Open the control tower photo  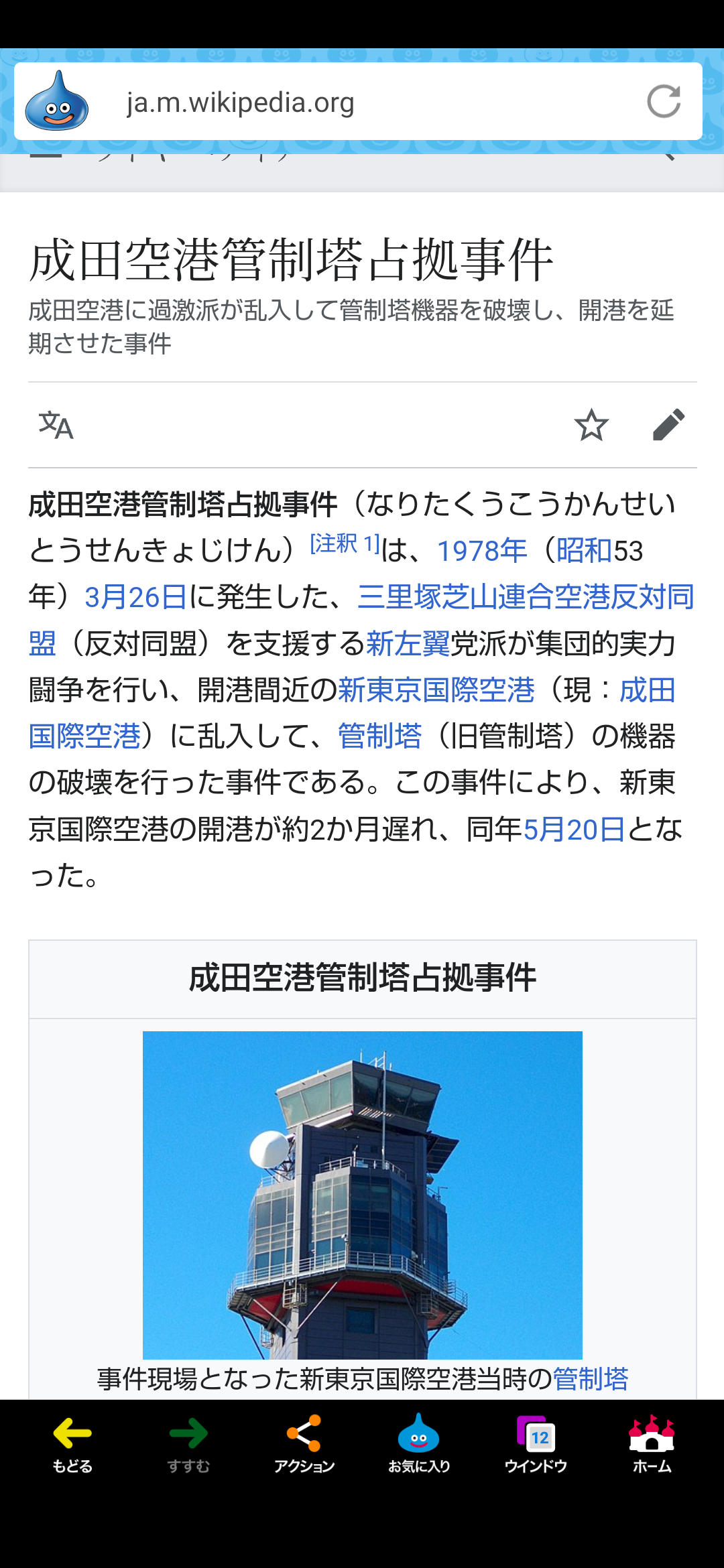point(363,1195)
